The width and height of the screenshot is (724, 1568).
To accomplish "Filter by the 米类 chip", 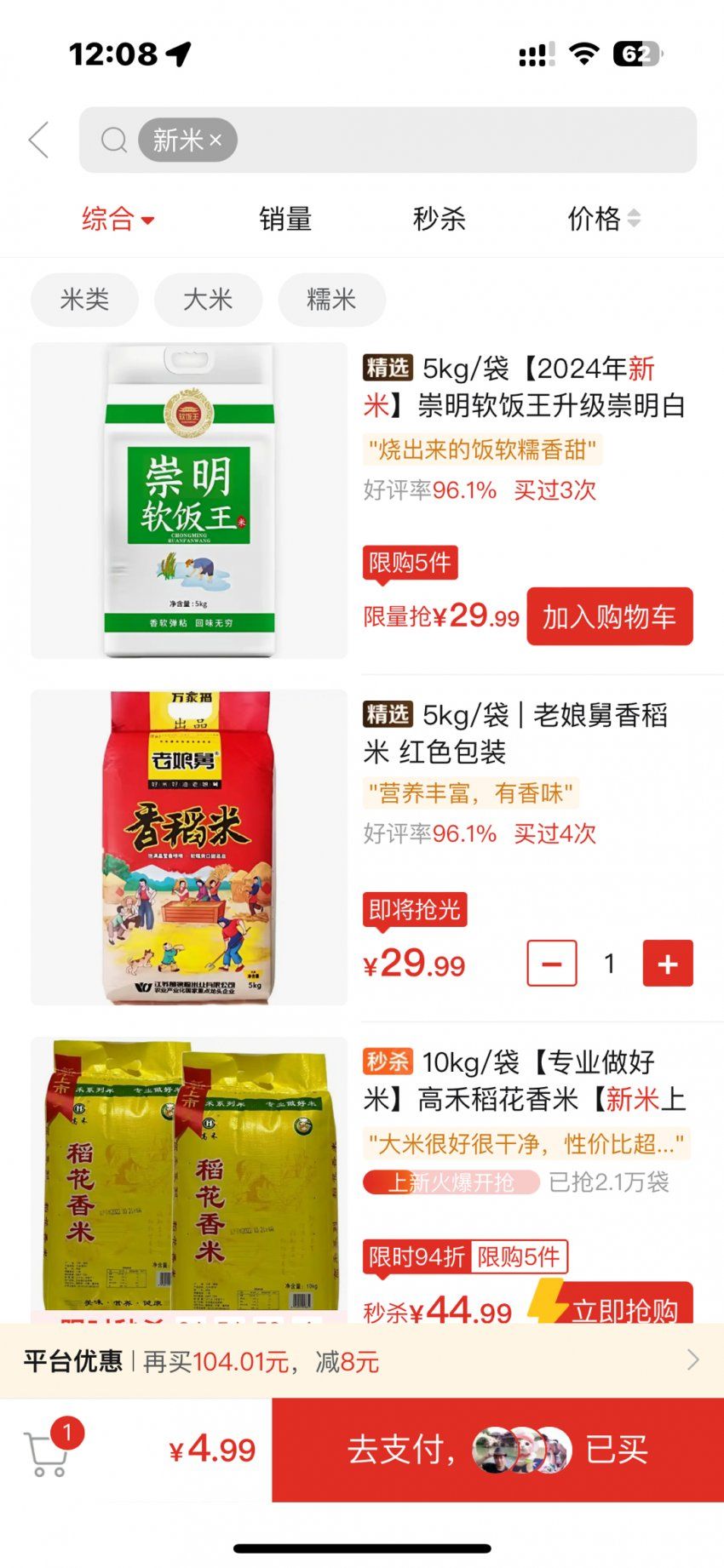I will (84, 300).
